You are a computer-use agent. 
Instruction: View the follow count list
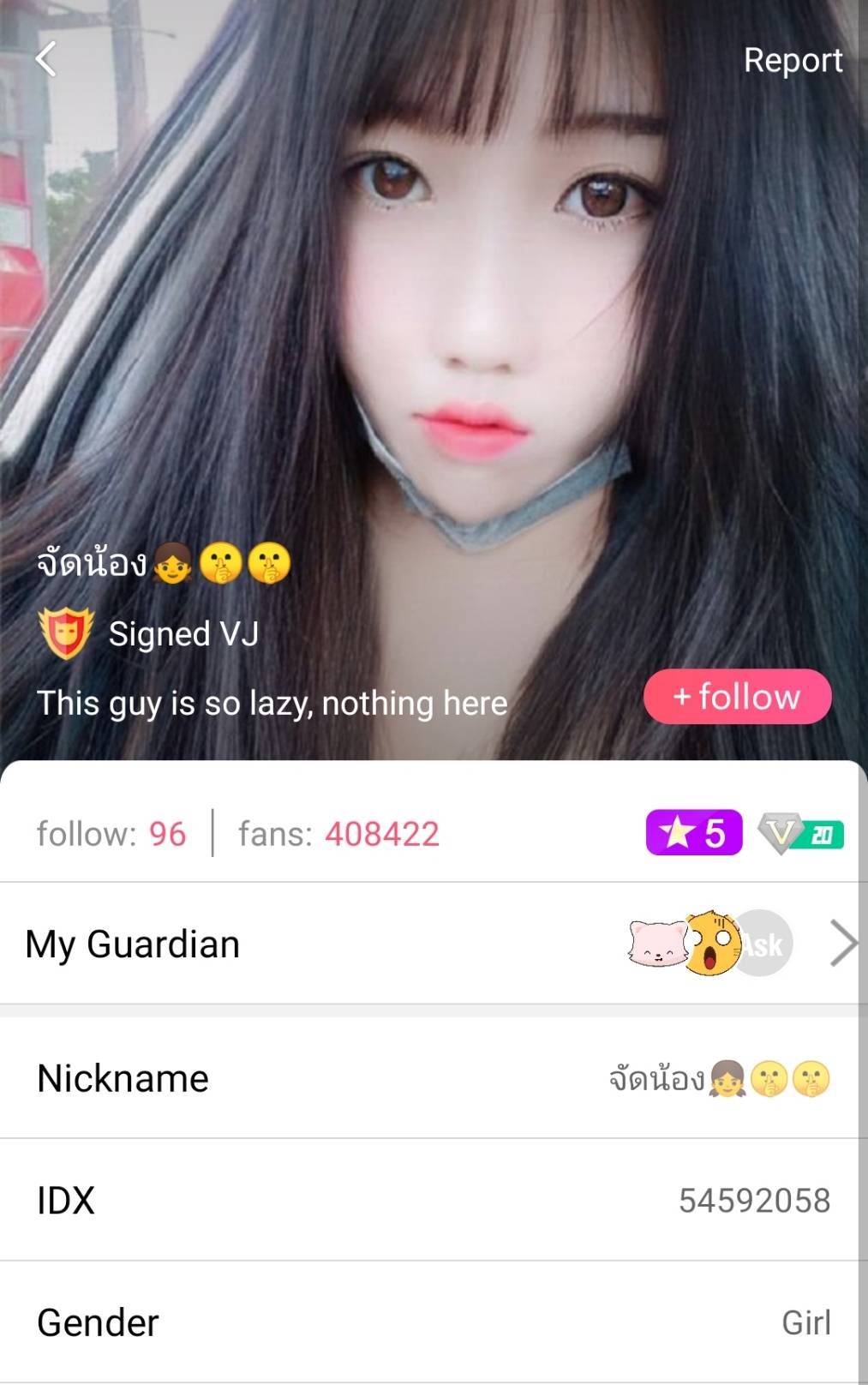tap(111, 834)
